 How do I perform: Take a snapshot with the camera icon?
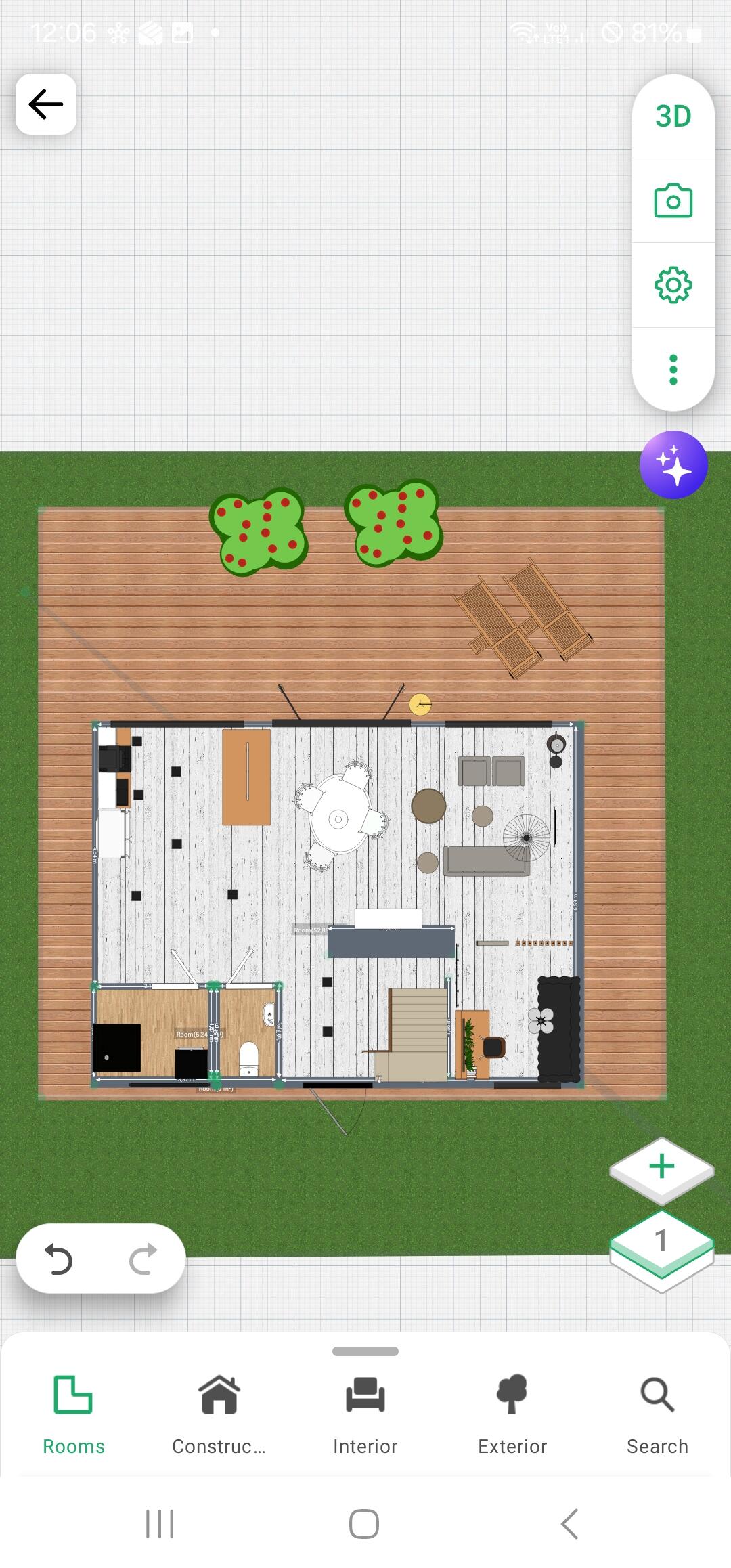673,201
